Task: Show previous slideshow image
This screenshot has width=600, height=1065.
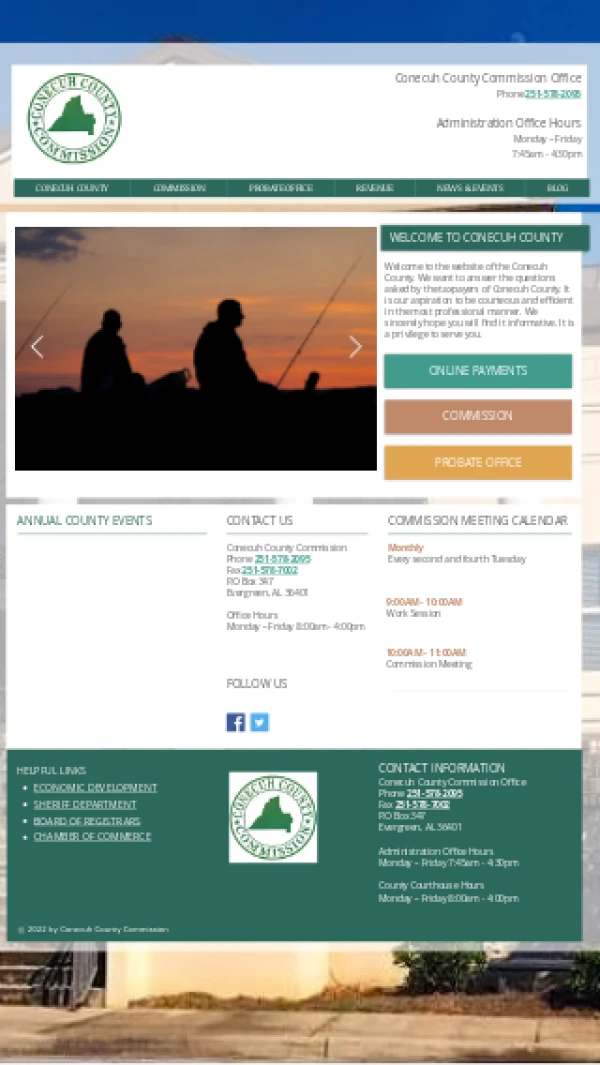Action: (37, 347)
